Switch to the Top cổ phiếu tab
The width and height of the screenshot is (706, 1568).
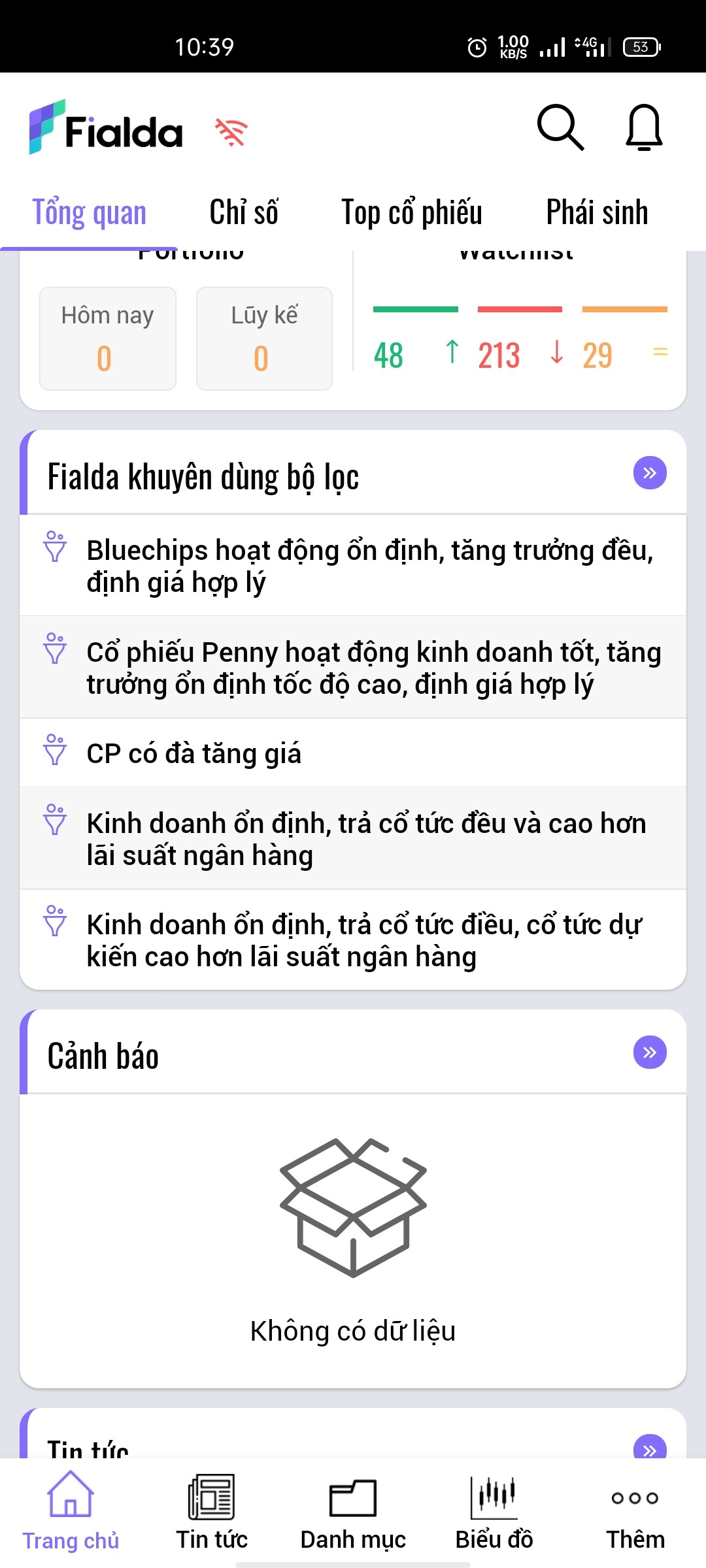coord(412,212)
